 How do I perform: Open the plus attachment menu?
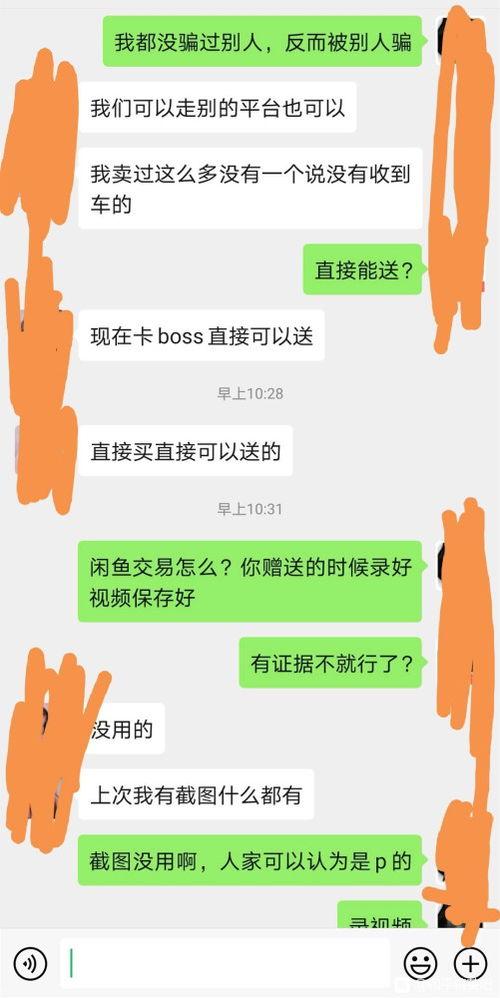tap(471, 963)
